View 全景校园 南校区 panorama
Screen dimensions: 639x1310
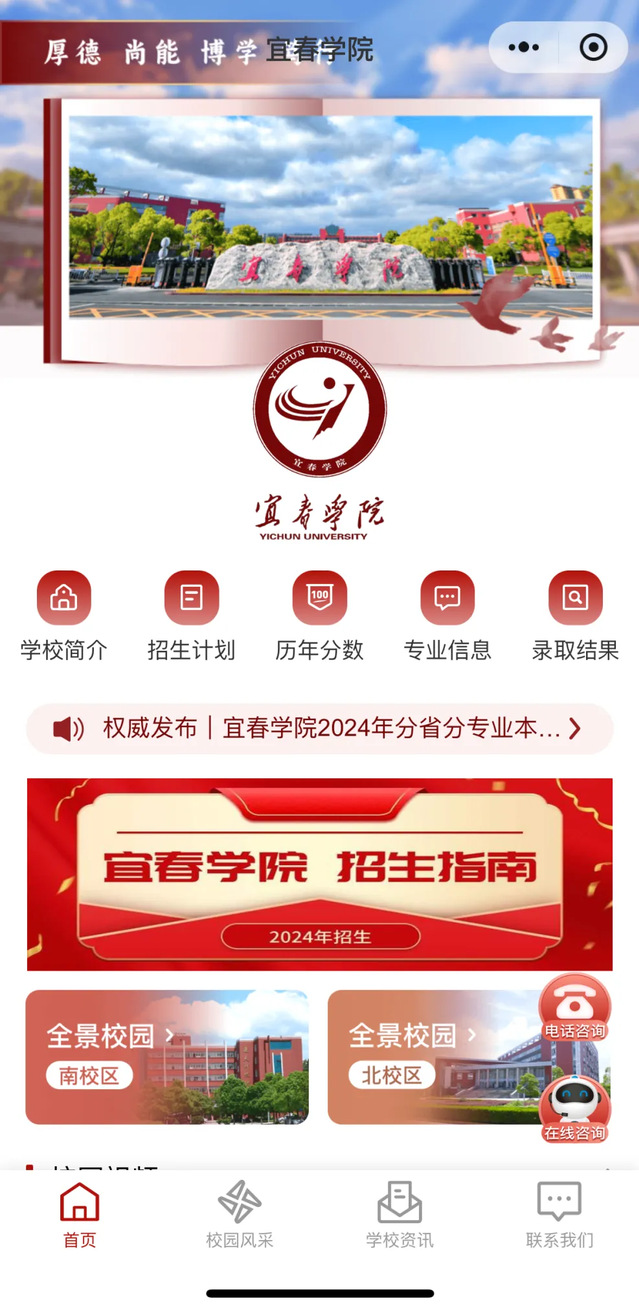click(x=167, y=1057)
